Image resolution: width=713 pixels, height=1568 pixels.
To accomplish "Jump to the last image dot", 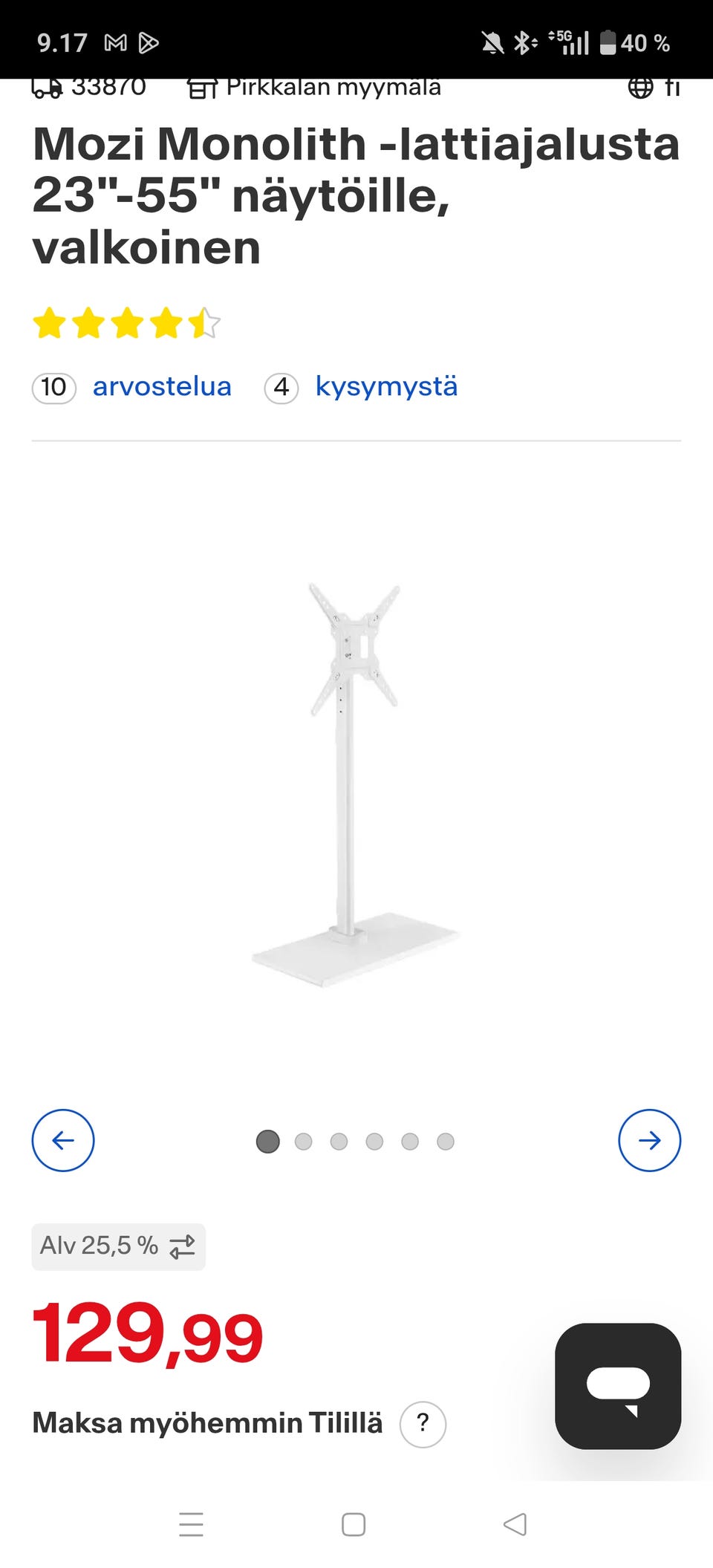I will [446, 1141].
